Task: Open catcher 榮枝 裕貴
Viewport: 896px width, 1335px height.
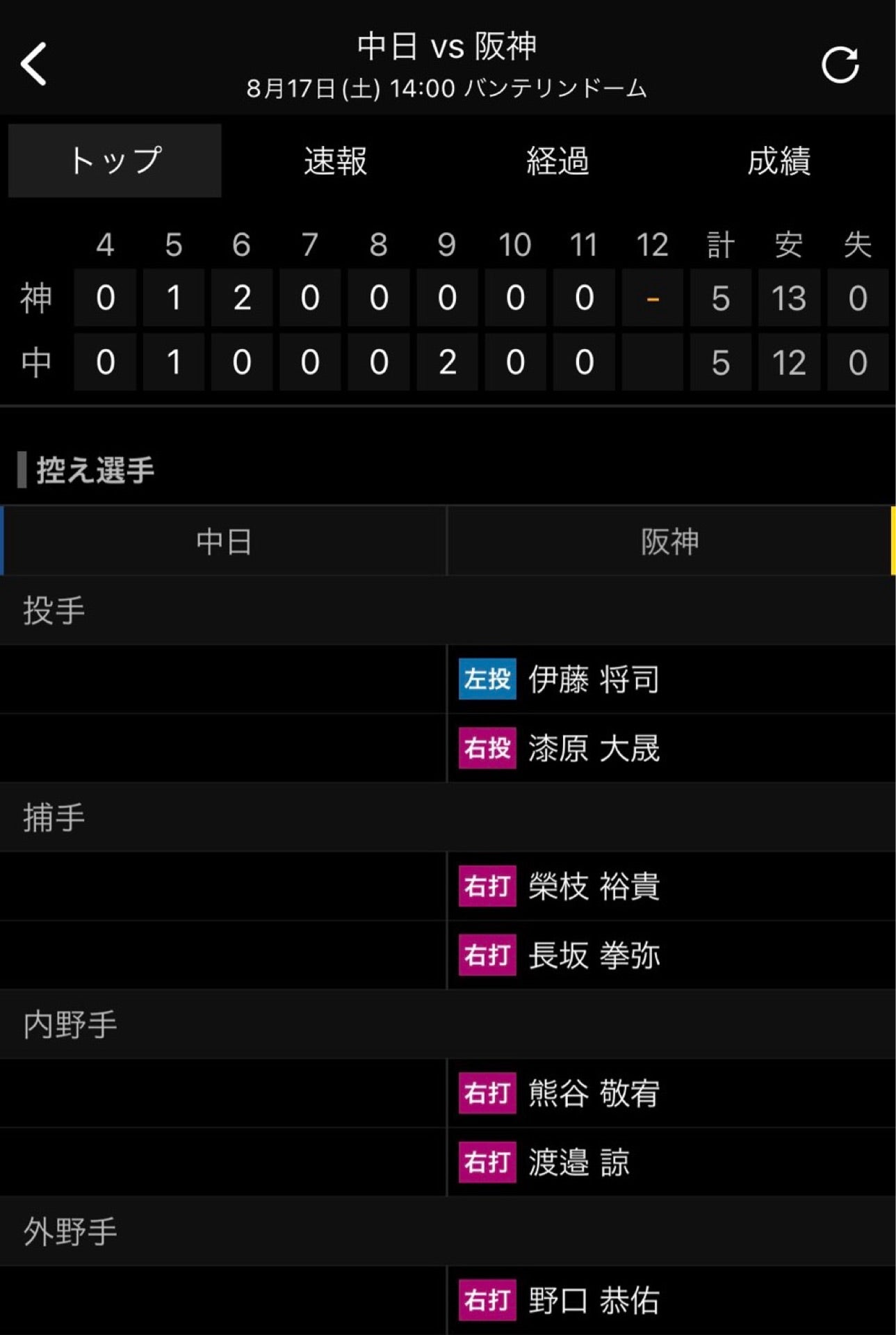Action: (x=593, y=887)
